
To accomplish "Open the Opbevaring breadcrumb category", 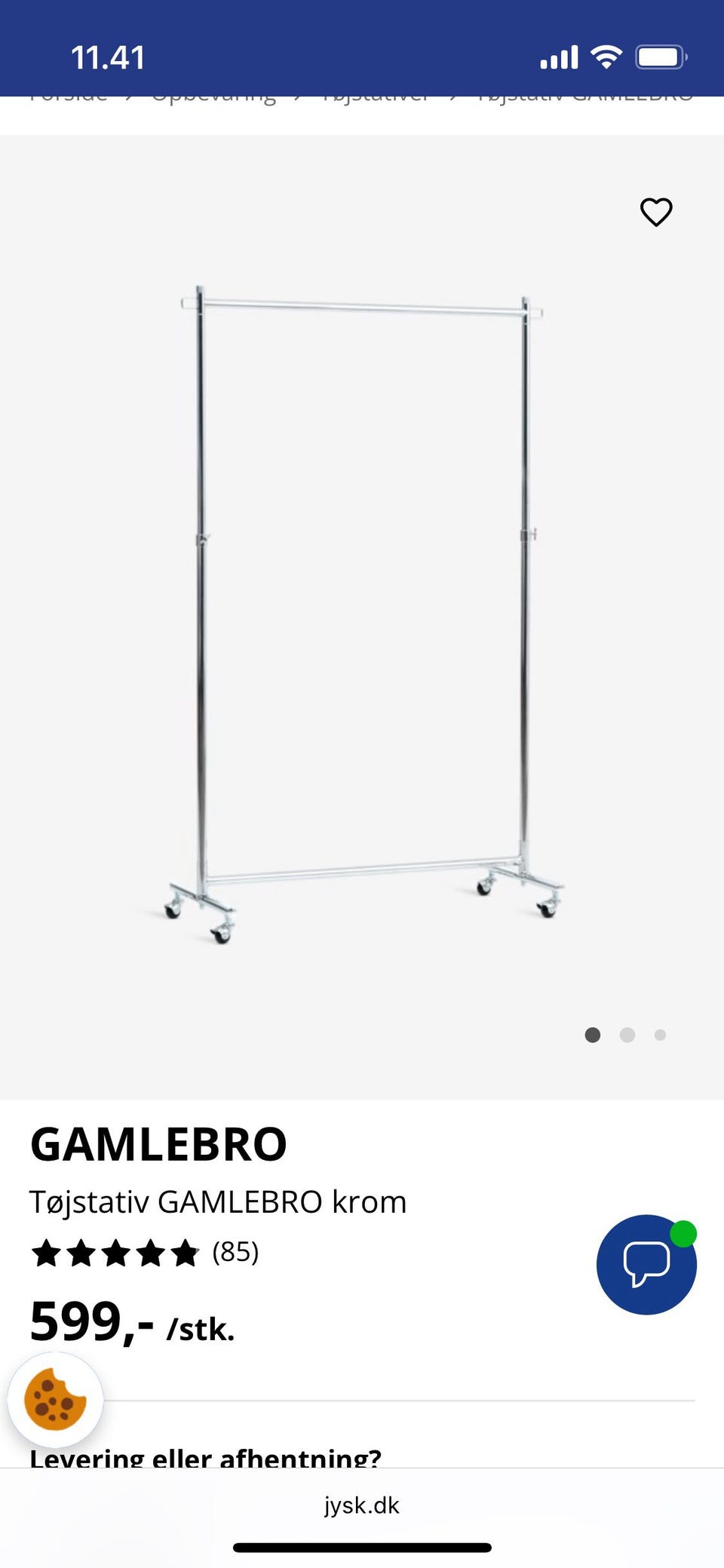I will [213, 97].
